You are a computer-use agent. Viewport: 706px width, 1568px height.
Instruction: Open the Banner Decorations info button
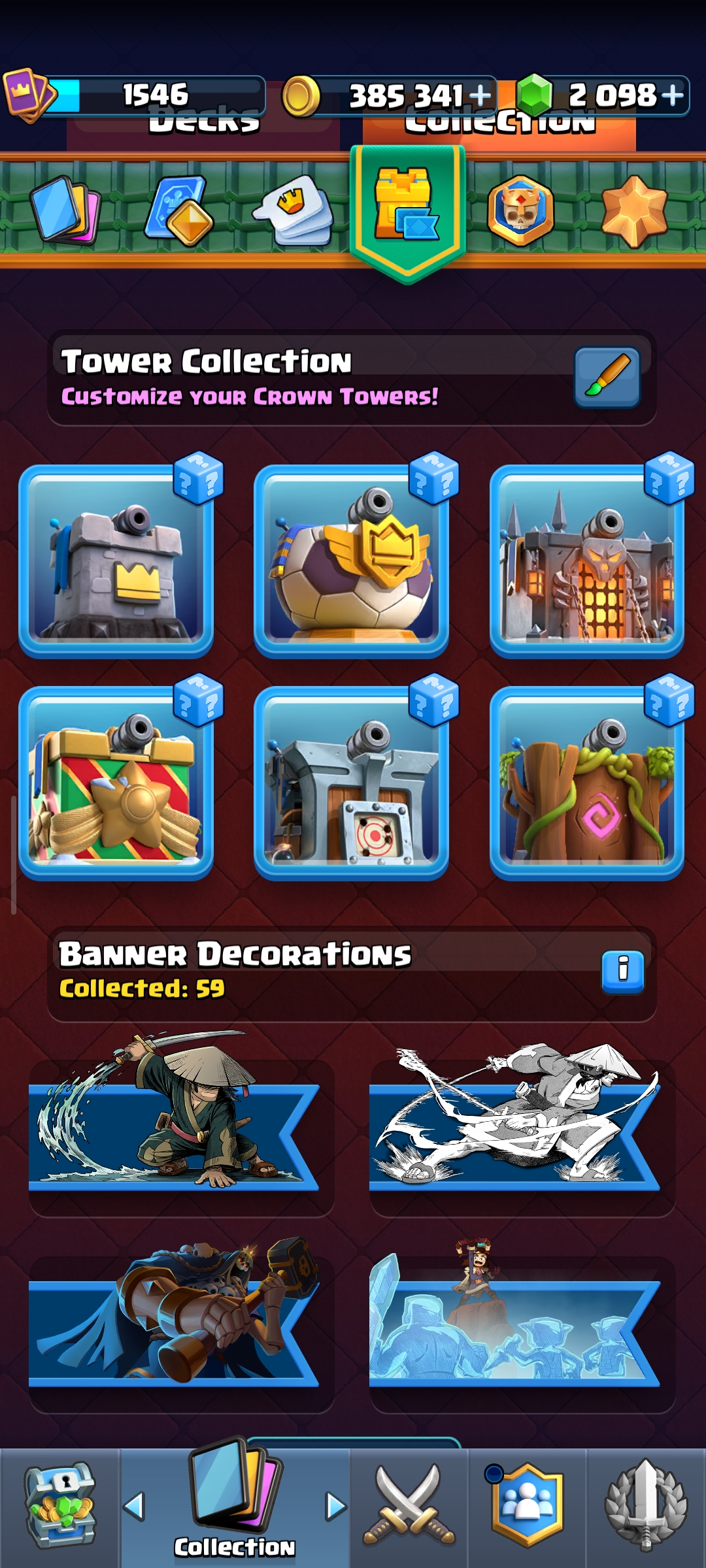pos(622,972)
